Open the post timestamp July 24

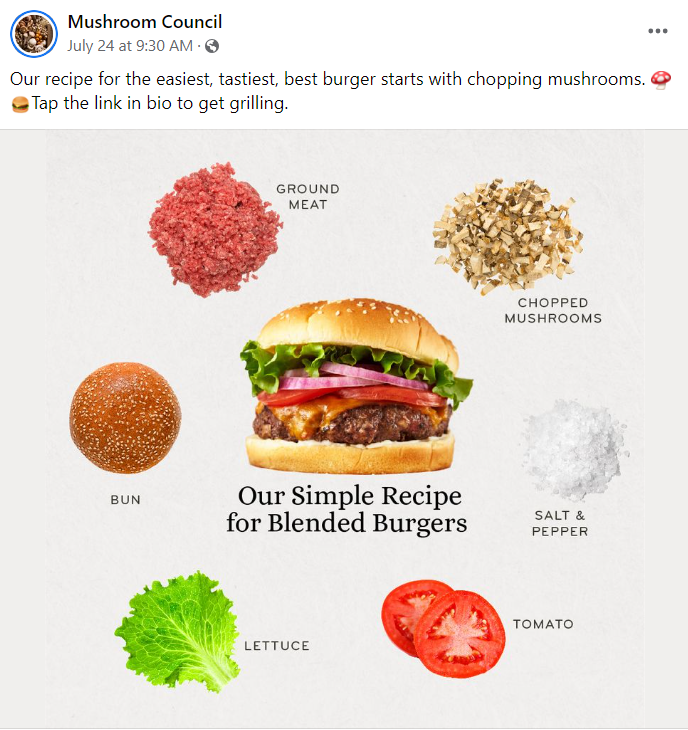pos(130,46)
